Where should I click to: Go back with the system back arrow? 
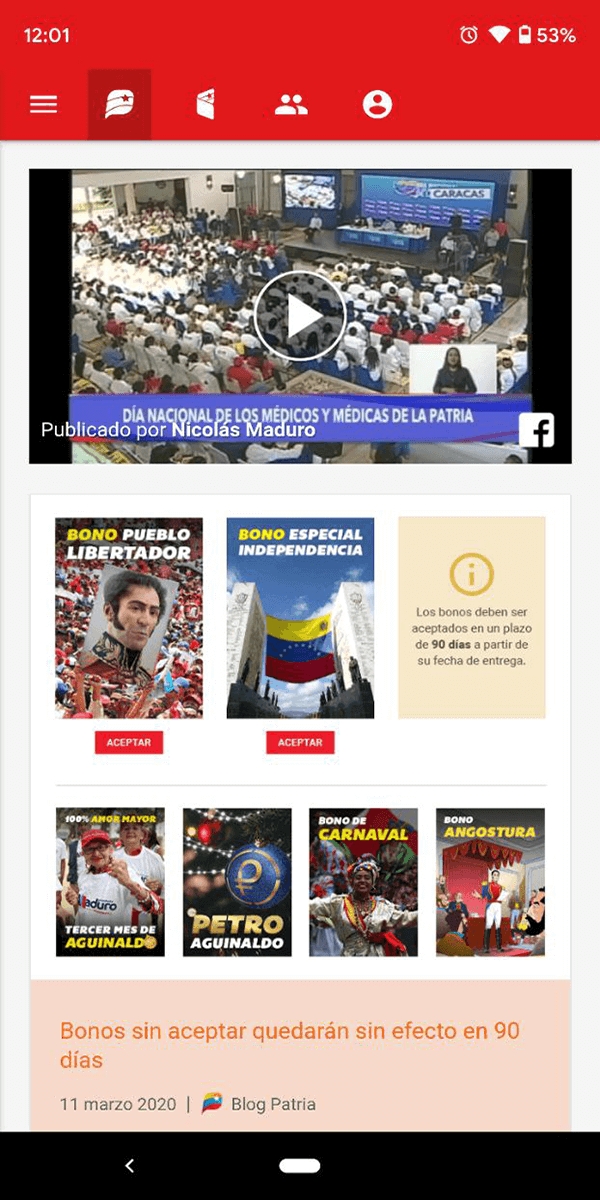click(129, 1166)
